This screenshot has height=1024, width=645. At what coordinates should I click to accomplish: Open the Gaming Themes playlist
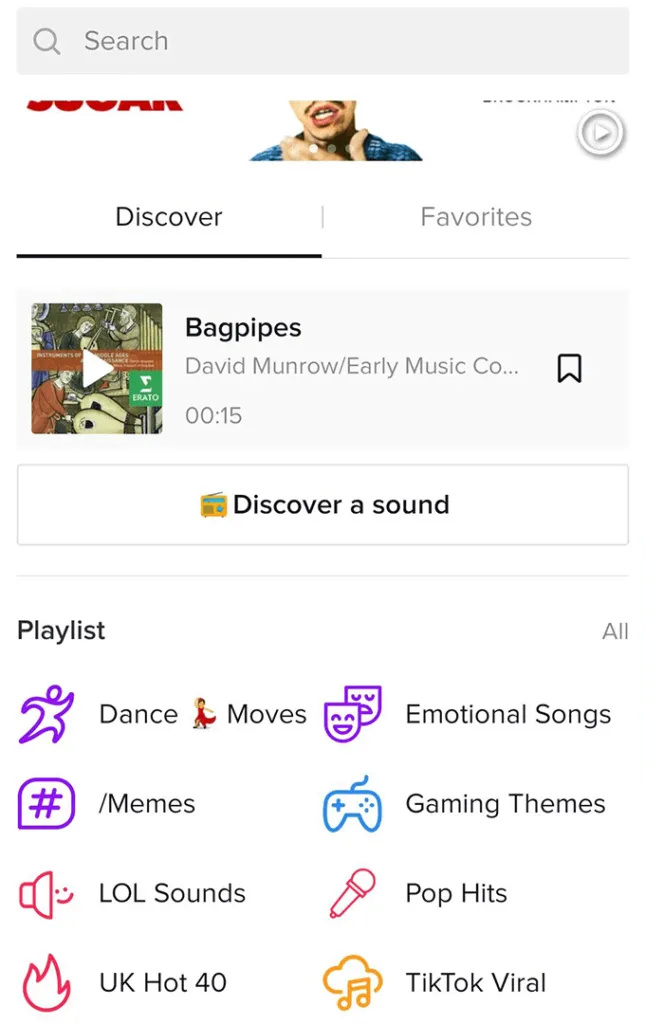point(465,804)
